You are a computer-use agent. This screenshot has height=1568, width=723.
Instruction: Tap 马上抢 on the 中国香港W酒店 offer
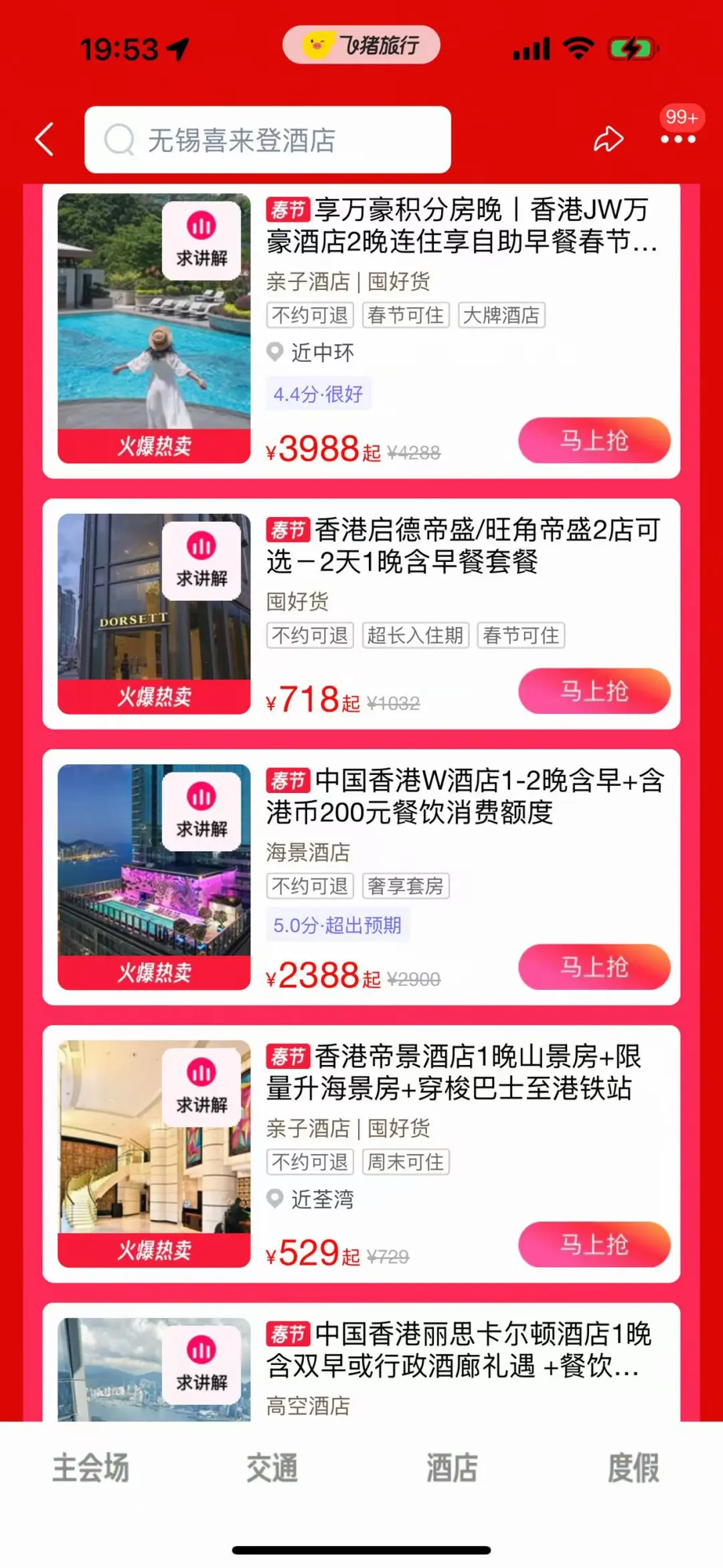pos(594,967)
